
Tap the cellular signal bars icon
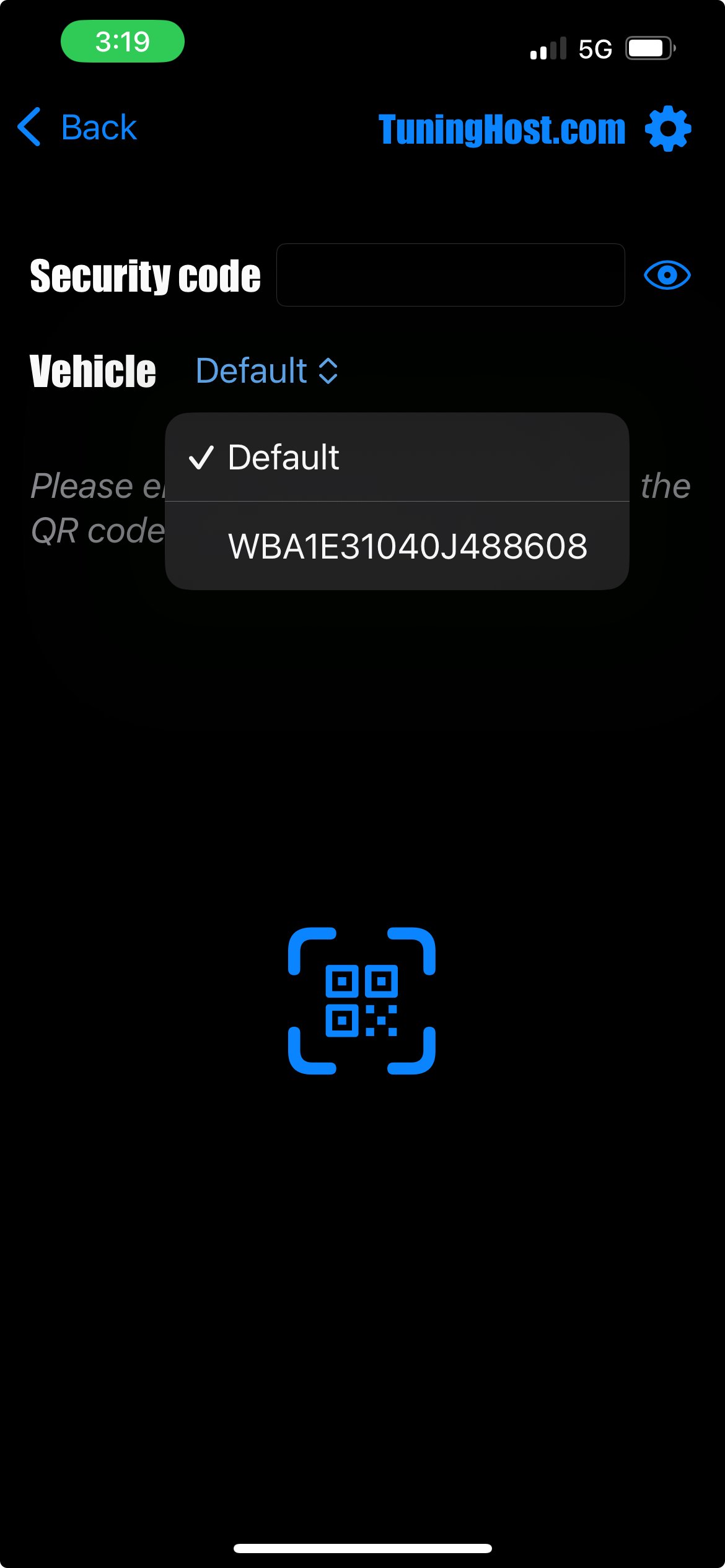[548, 48]
